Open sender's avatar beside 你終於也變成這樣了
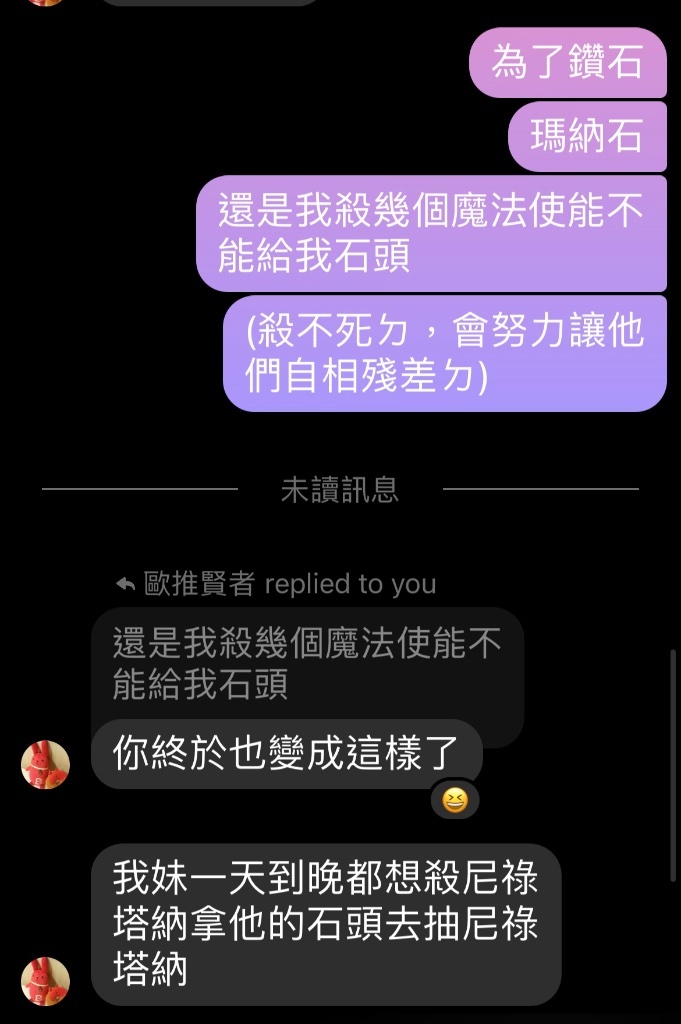 pos(45,765)
